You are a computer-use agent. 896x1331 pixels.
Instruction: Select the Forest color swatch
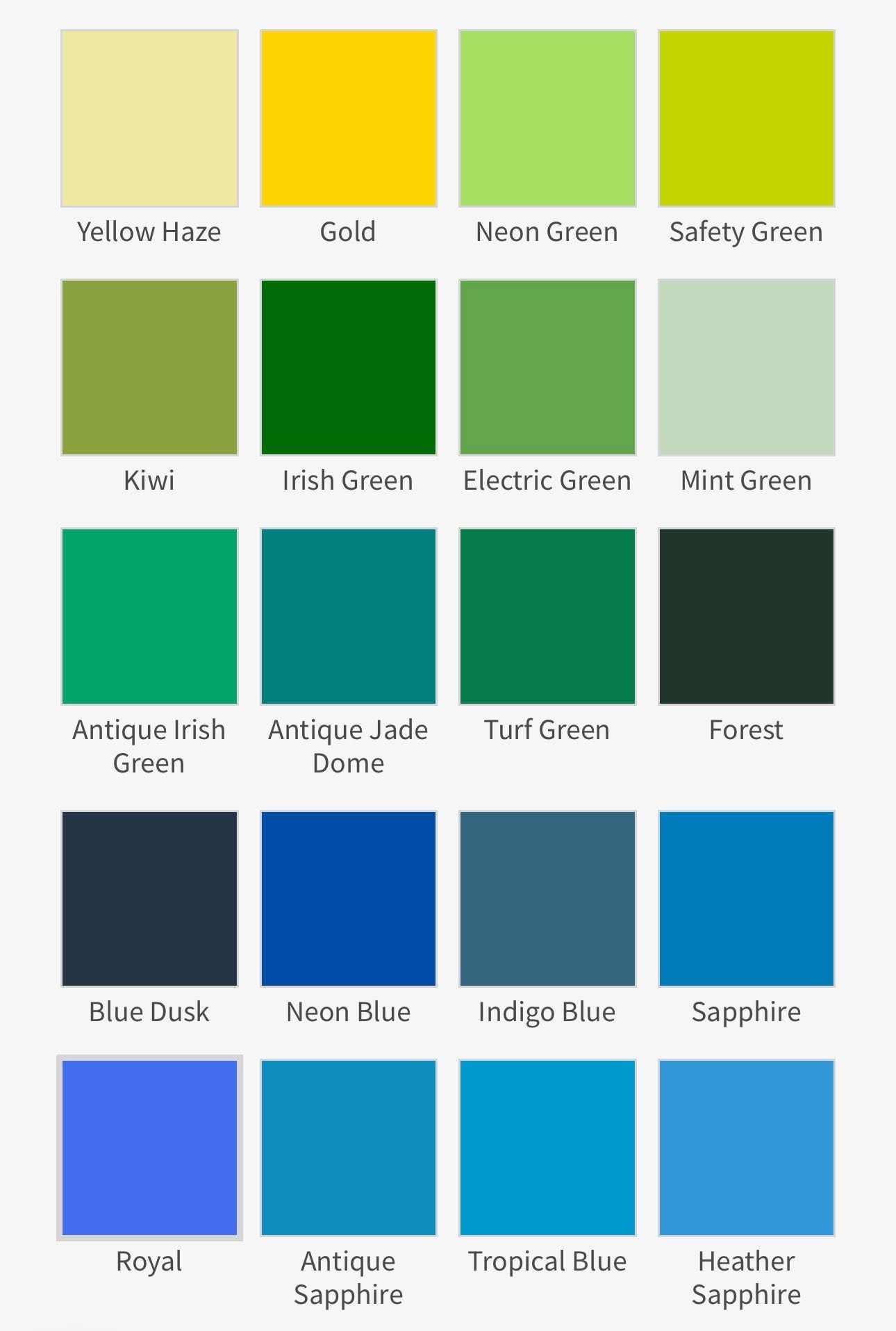746,616
